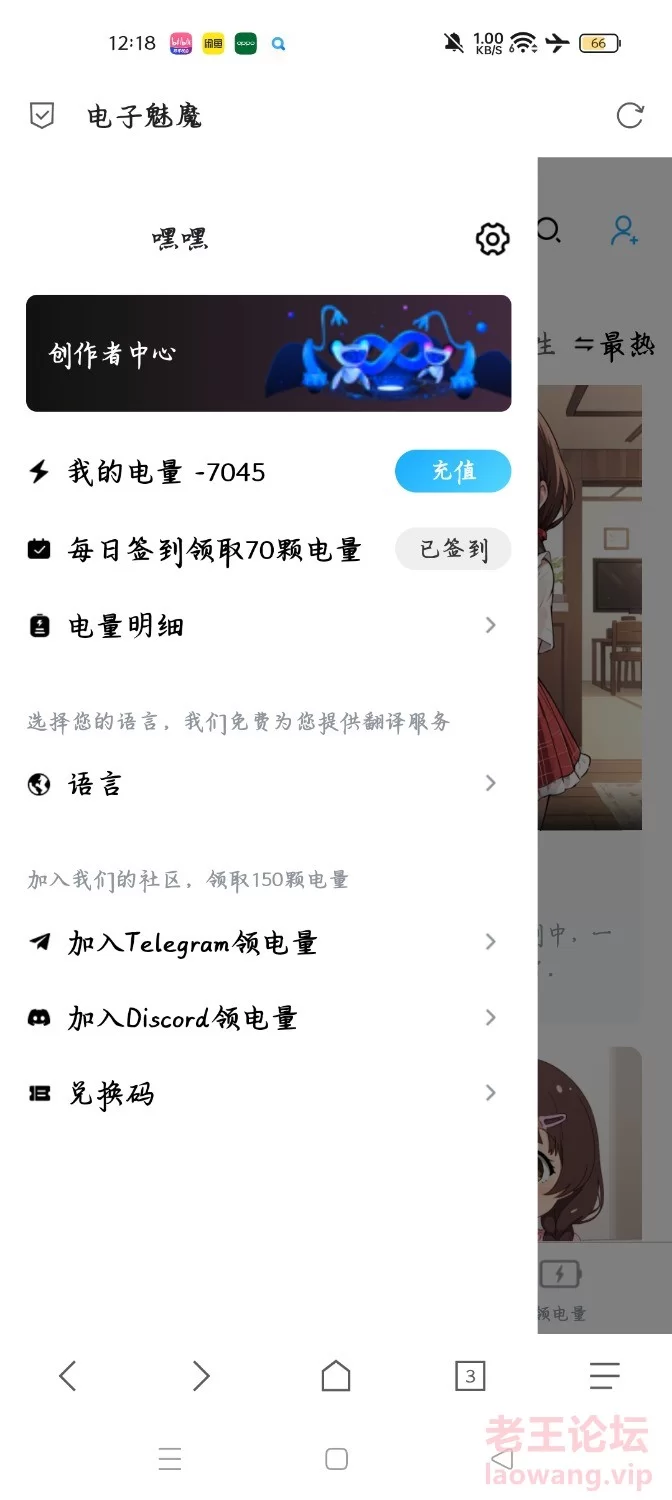Screen dimensions: 672x1500
Task: Reload the page with the refresh icon
Action: pos(630,115)
